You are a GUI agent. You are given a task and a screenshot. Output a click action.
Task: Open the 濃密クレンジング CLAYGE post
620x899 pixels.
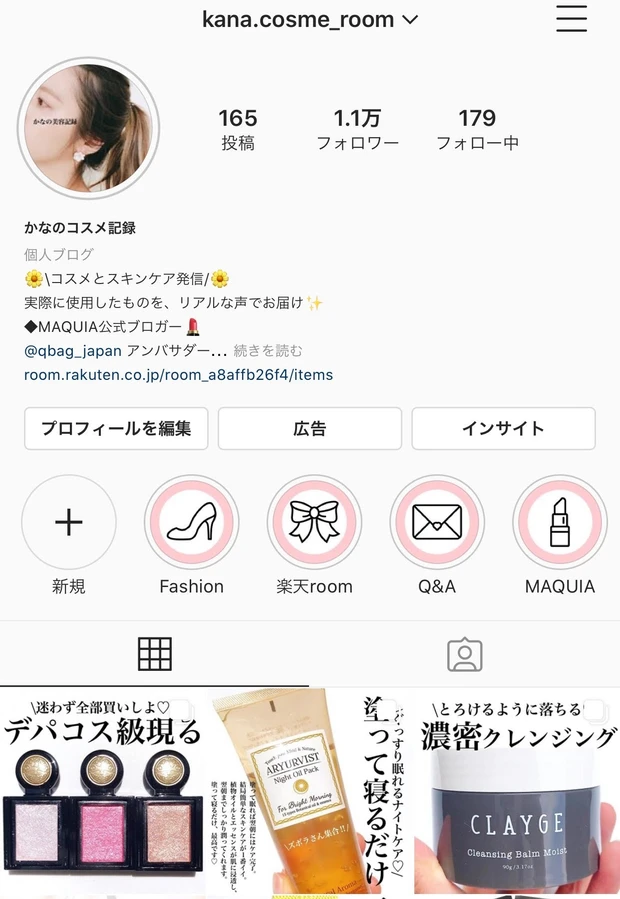pos(517,792)
